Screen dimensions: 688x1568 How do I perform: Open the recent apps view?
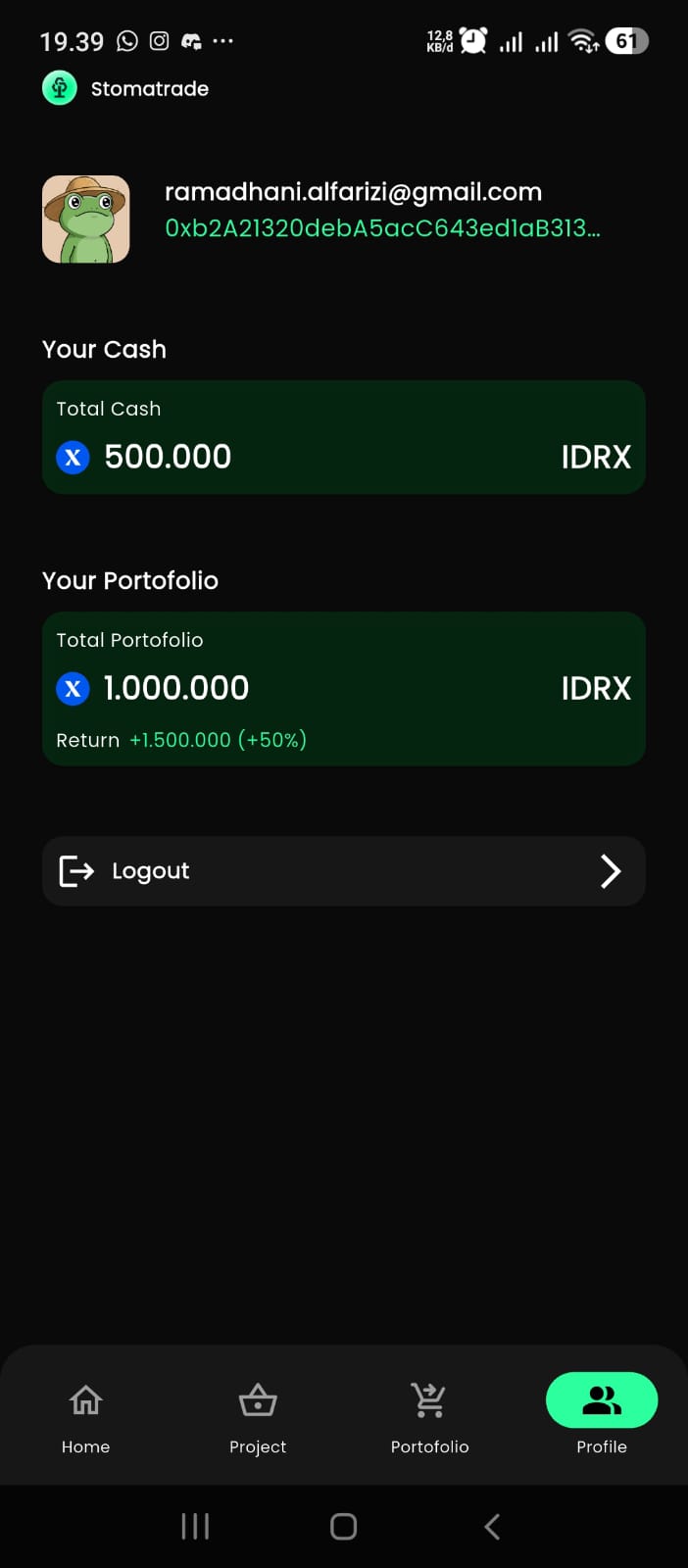coord(195,1526)
